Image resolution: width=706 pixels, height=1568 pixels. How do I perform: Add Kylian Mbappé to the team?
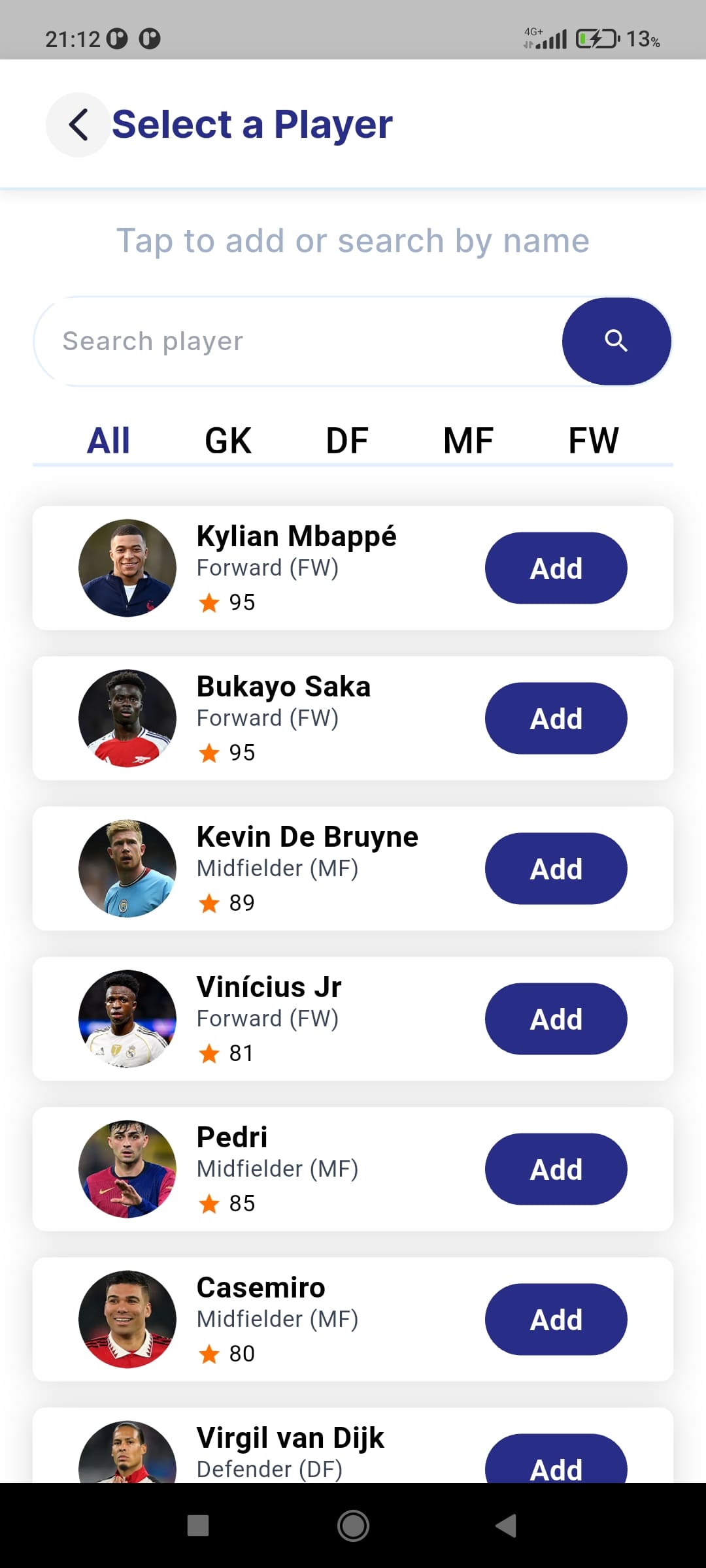click(555, 568)
